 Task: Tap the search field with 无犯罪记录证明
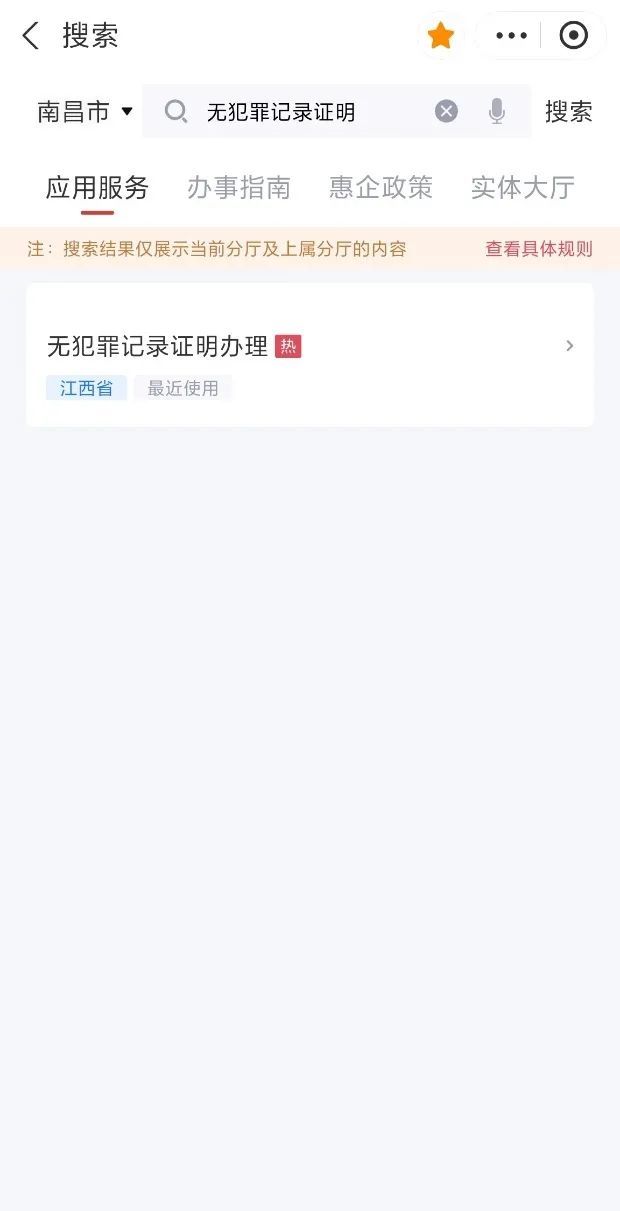[300, 112]
